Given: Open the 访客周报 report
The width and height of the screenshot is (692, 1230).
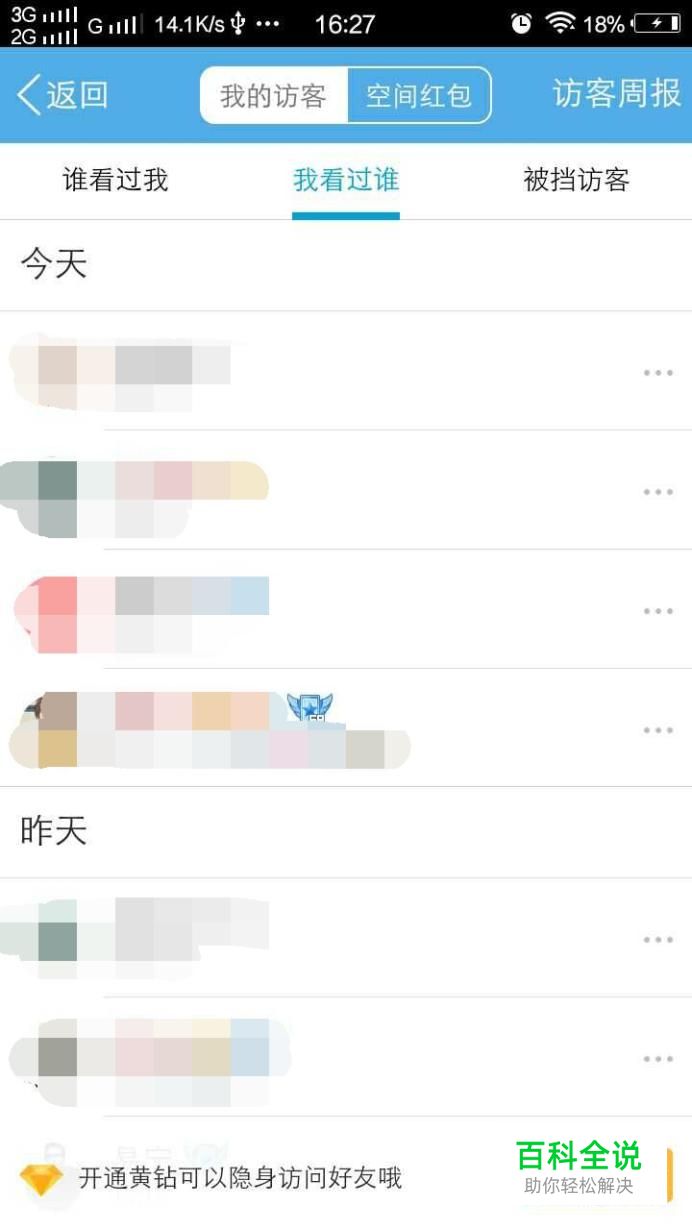Looking at the screenshot, I should 616,94.
